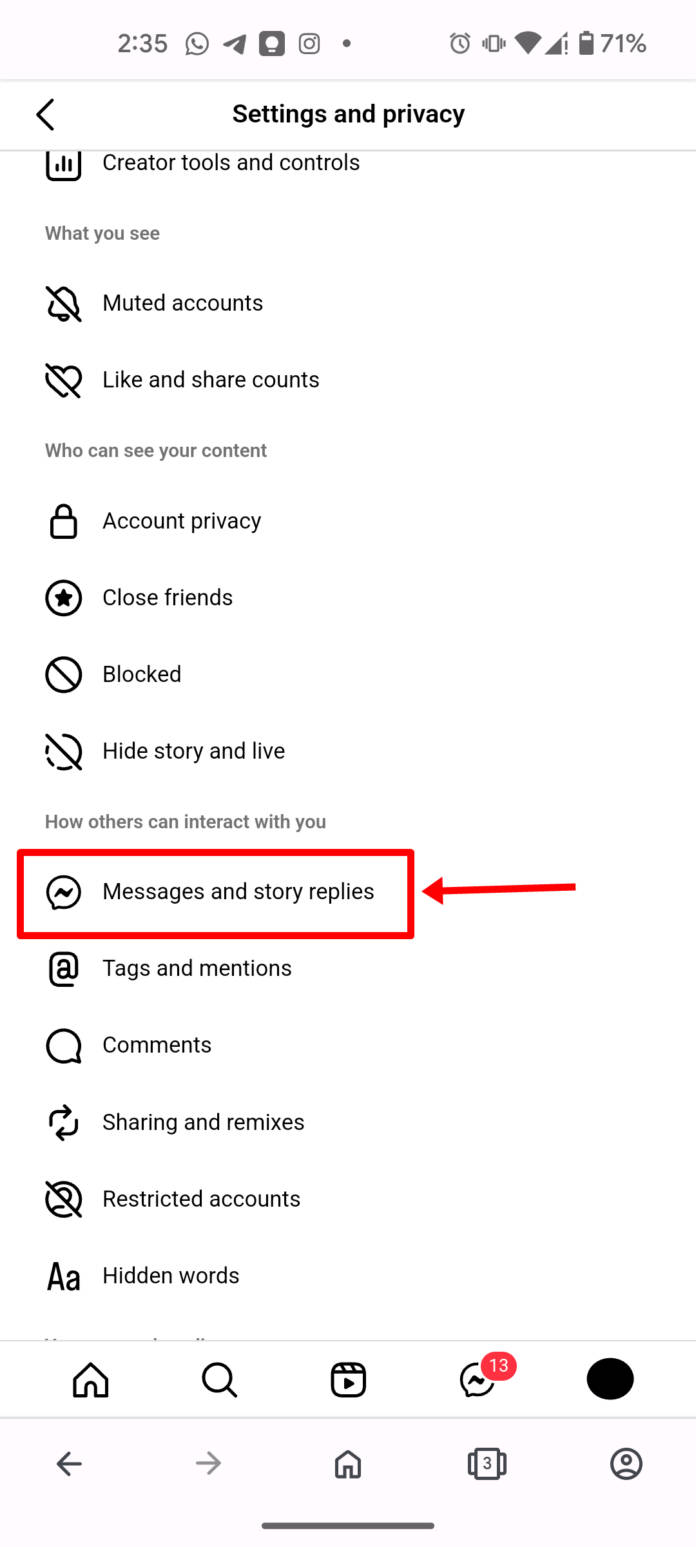This screenshot has height=1547, width=696.
Task: Go back from Settings and privacy
Action: pyautogui.click(x=45, y=114)
